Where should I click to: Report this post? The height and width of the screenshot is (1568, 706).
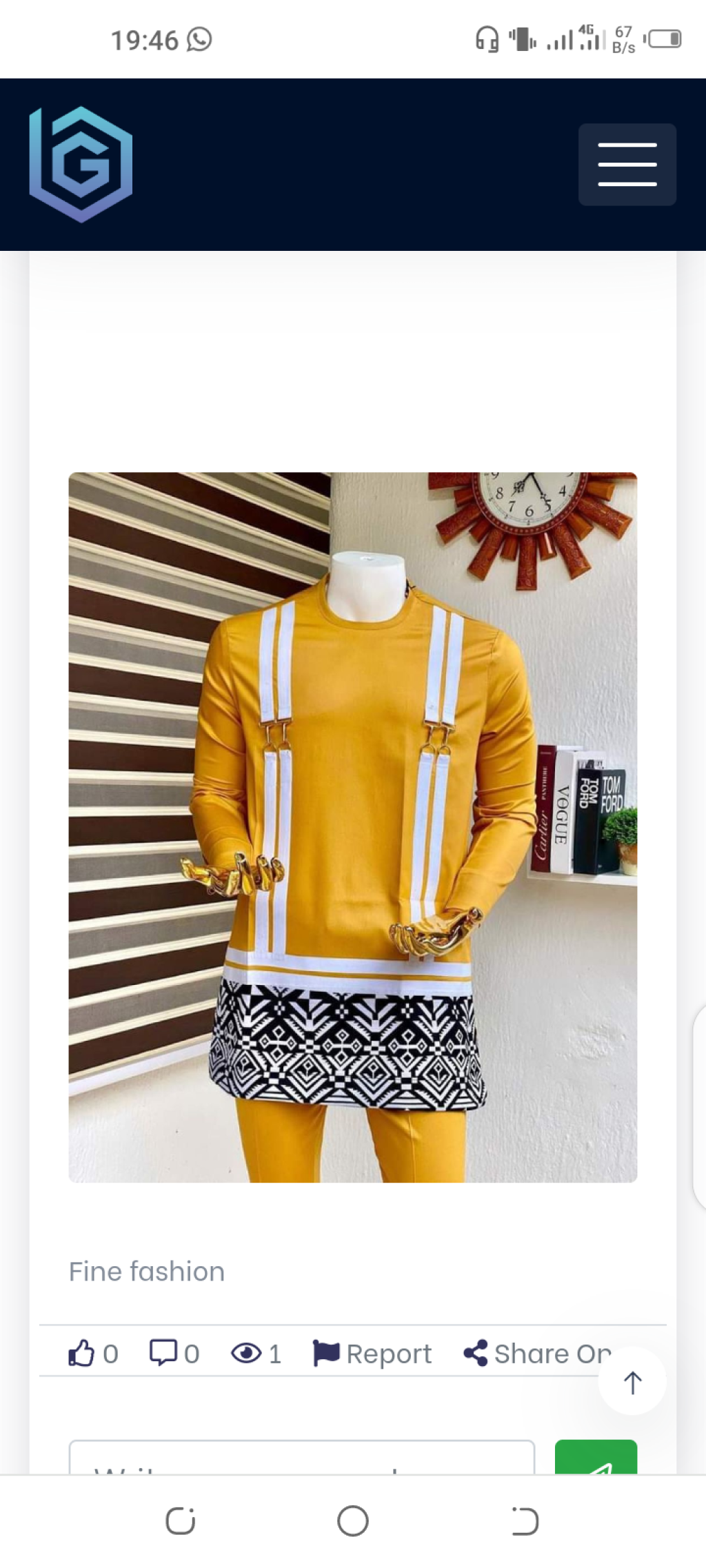(372, 1354)
